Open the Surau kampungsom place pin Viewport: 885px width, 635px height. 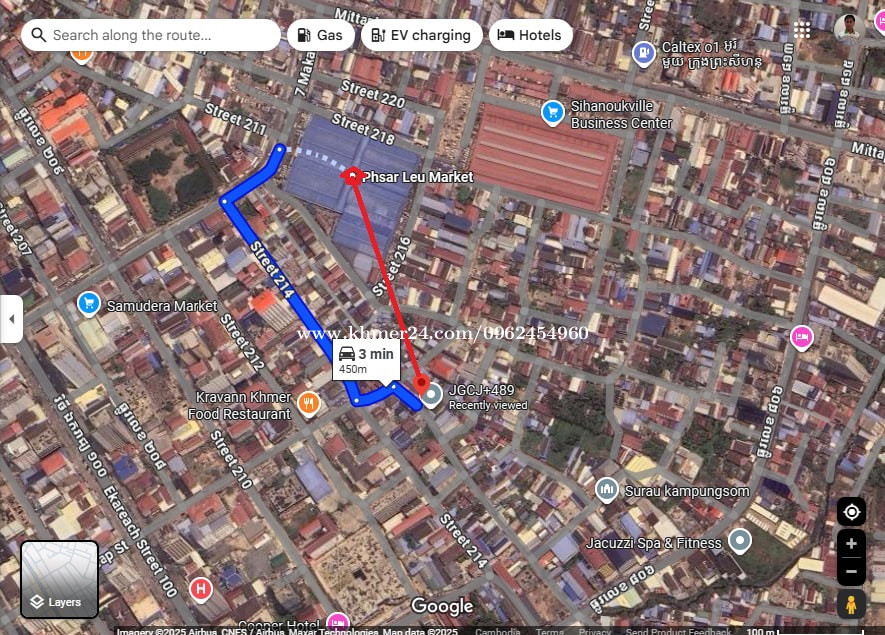point(606,490)
